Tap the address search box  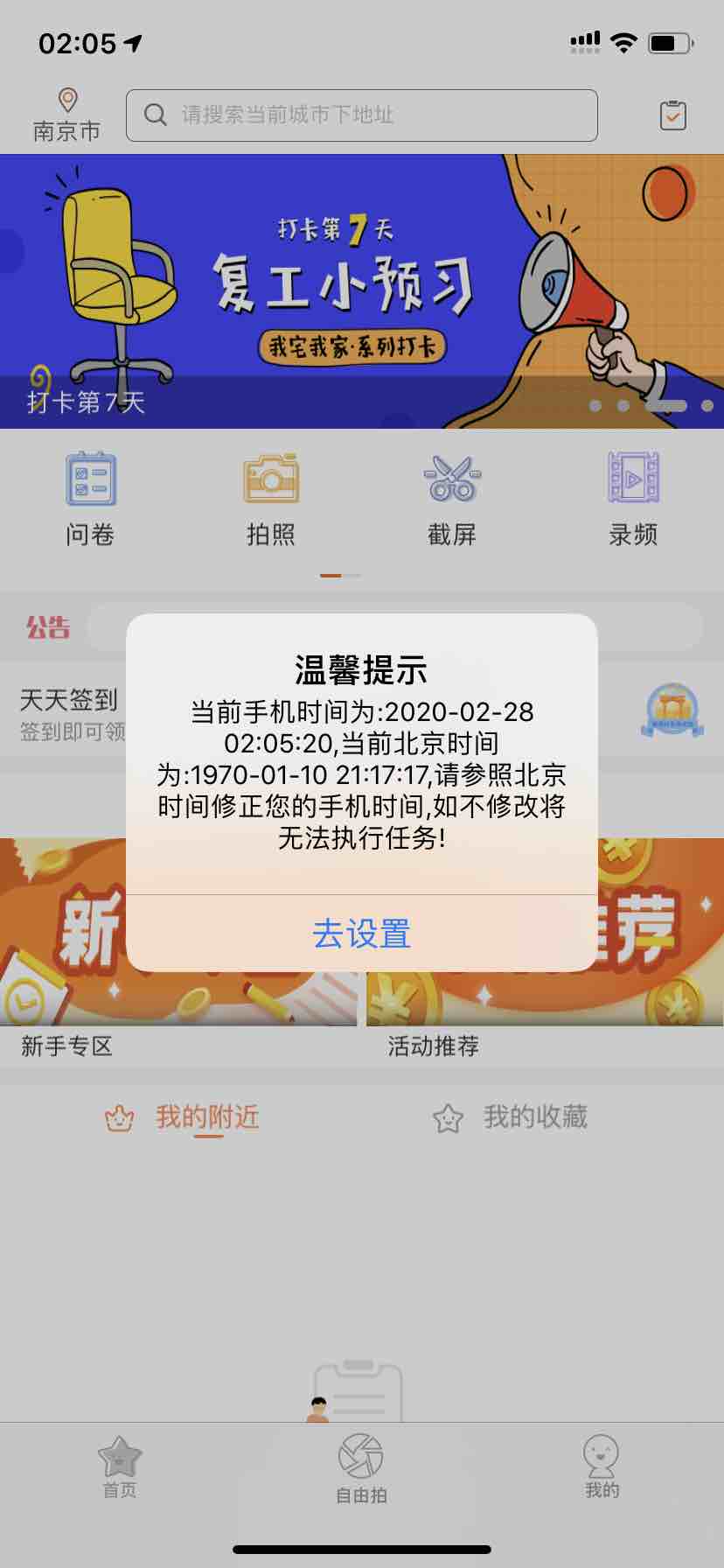pyautogui.click(x=362, y=115)
